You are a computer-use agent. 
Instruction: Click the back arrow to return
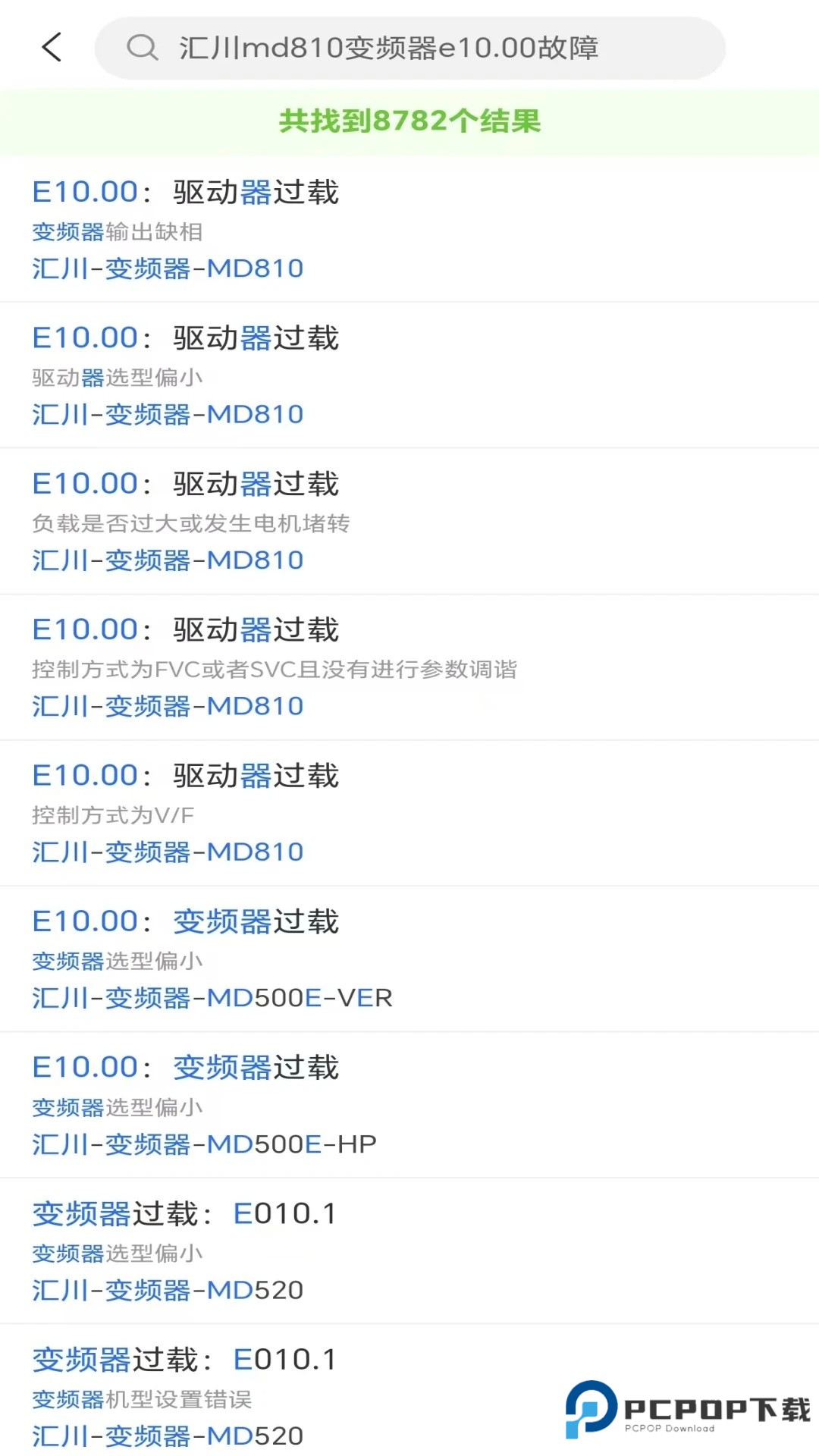pyautogui.click(x=50, y=47)
